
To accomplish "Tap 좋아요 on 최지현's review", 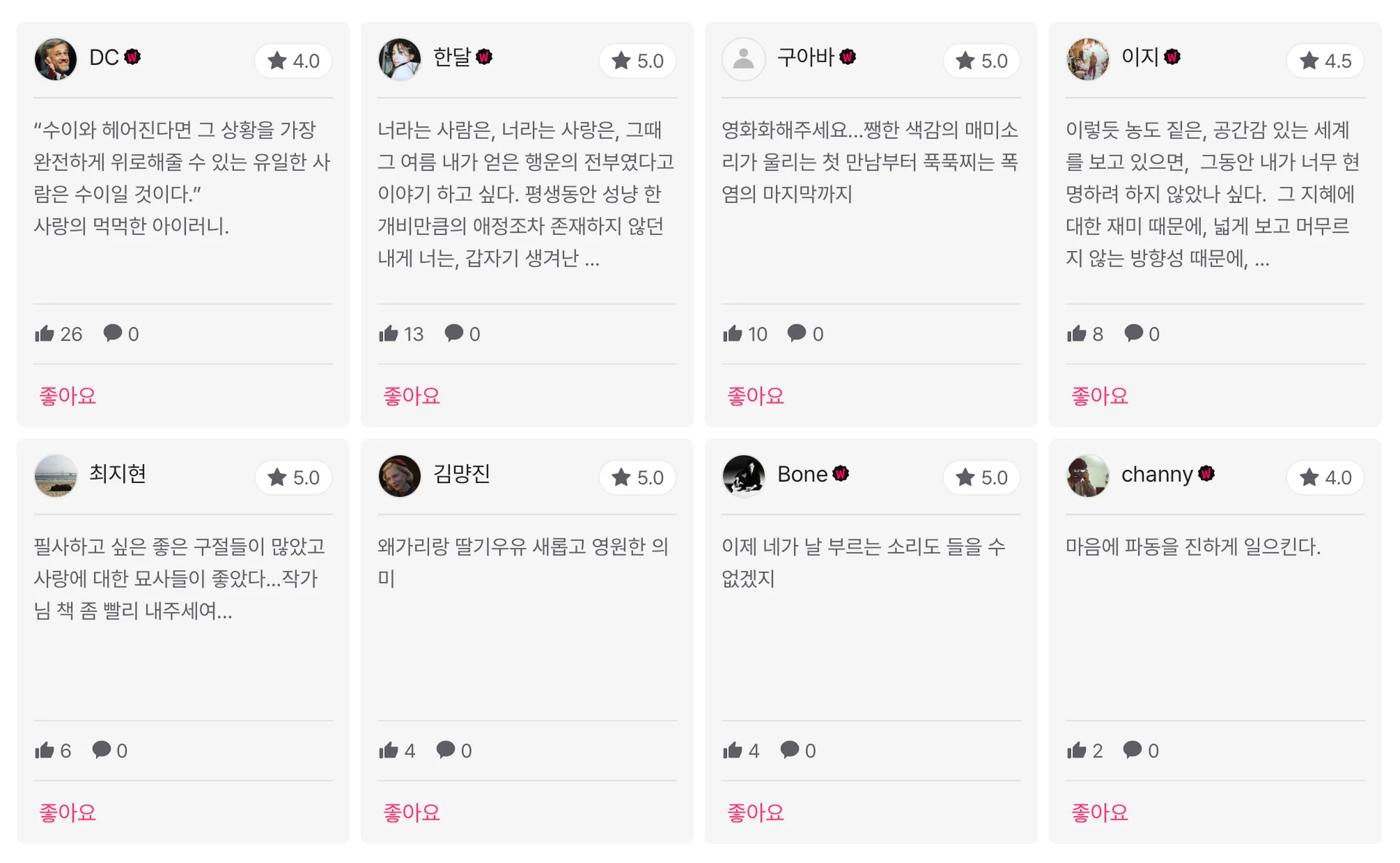I will [x=67, y=813].
